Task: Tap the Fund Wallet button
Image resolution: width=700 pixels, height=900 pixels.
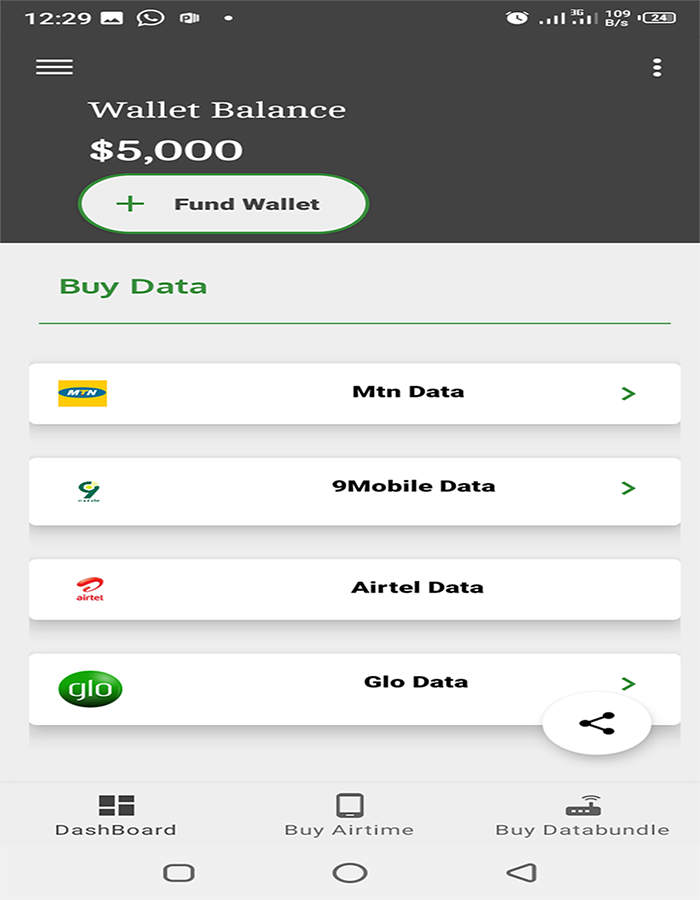Action: [224, 204]
